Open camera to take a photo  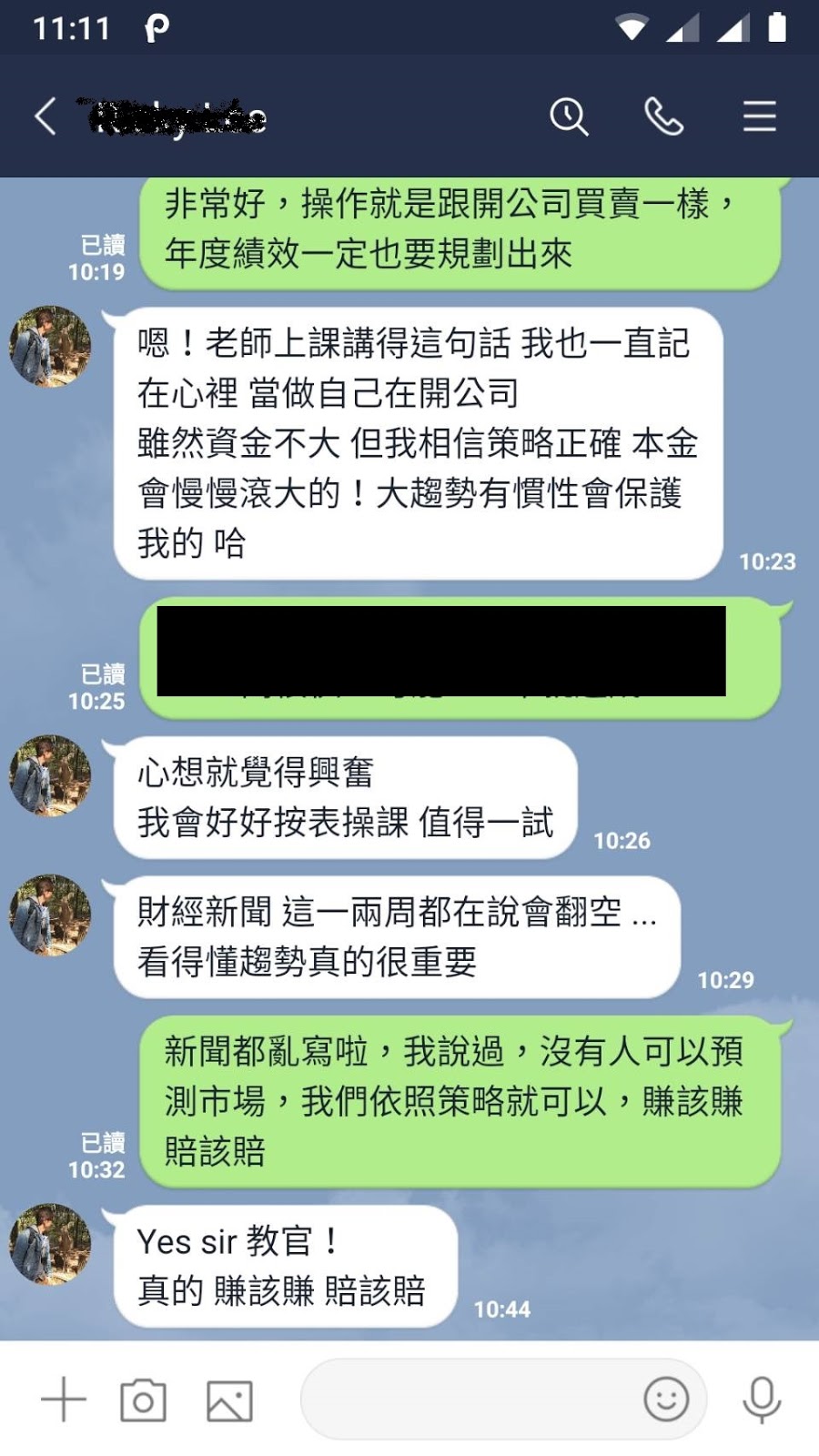coord(144,1400)
